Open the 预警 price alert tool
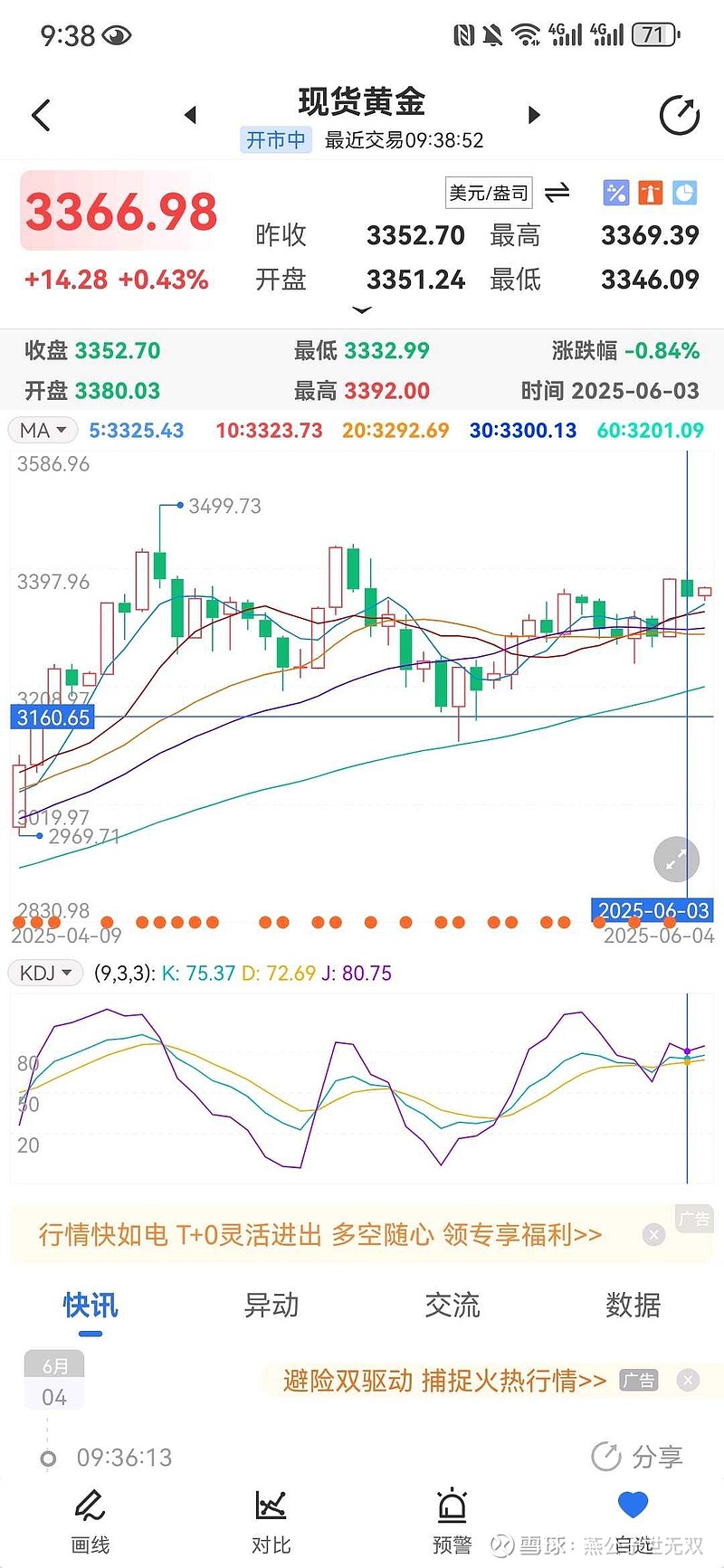 coord(452,1520)
